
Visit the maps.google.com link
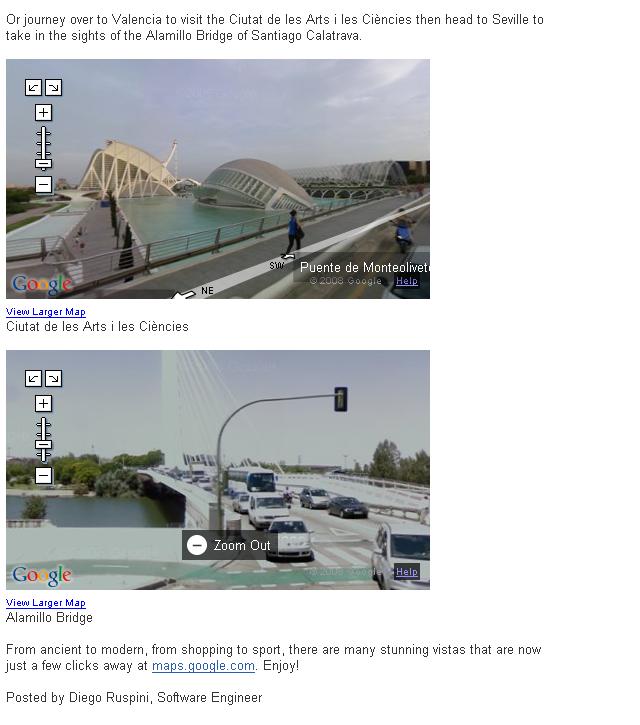203,666
